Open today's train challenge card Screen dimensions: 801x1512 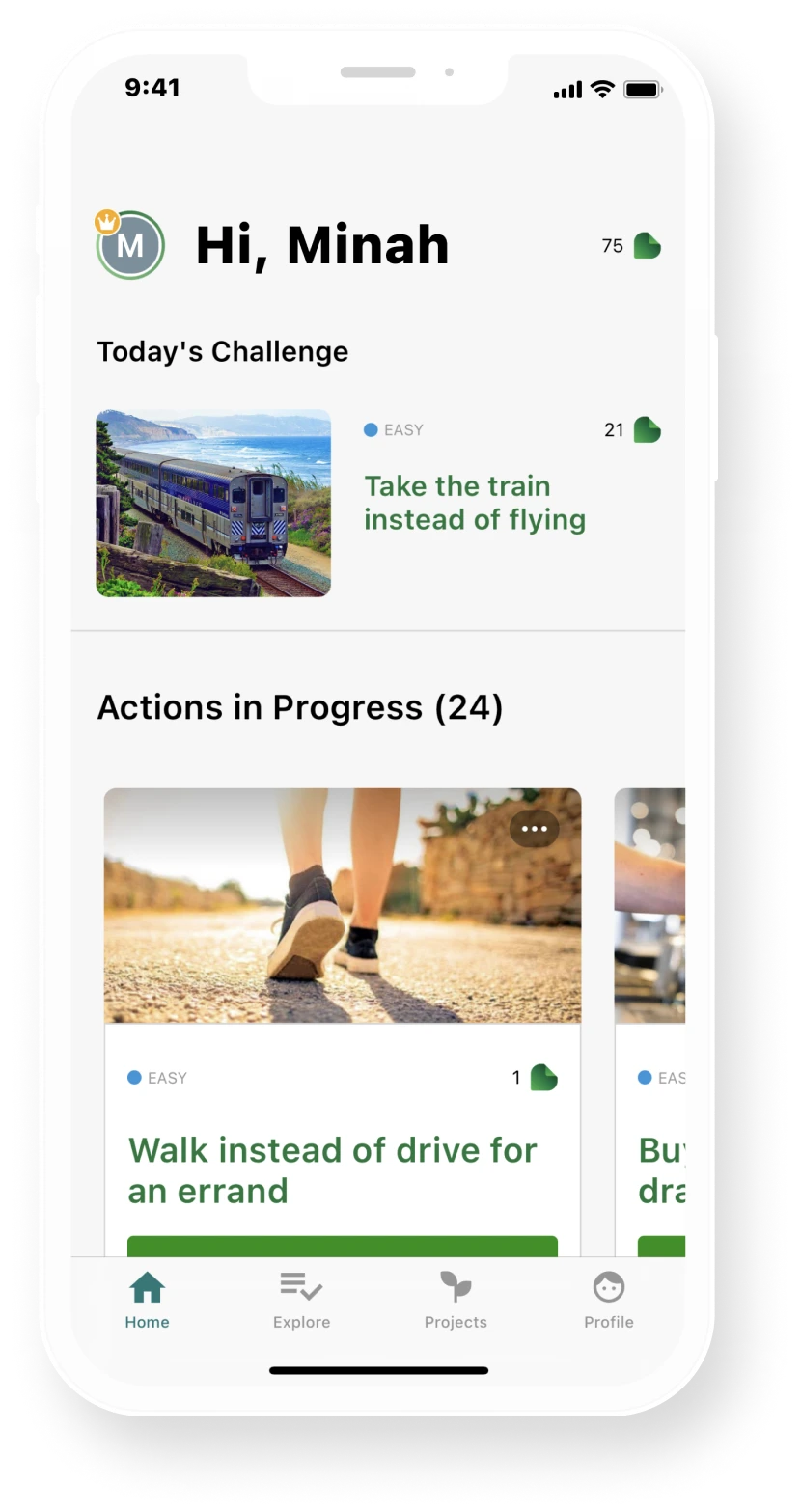[x=378, y=503]
